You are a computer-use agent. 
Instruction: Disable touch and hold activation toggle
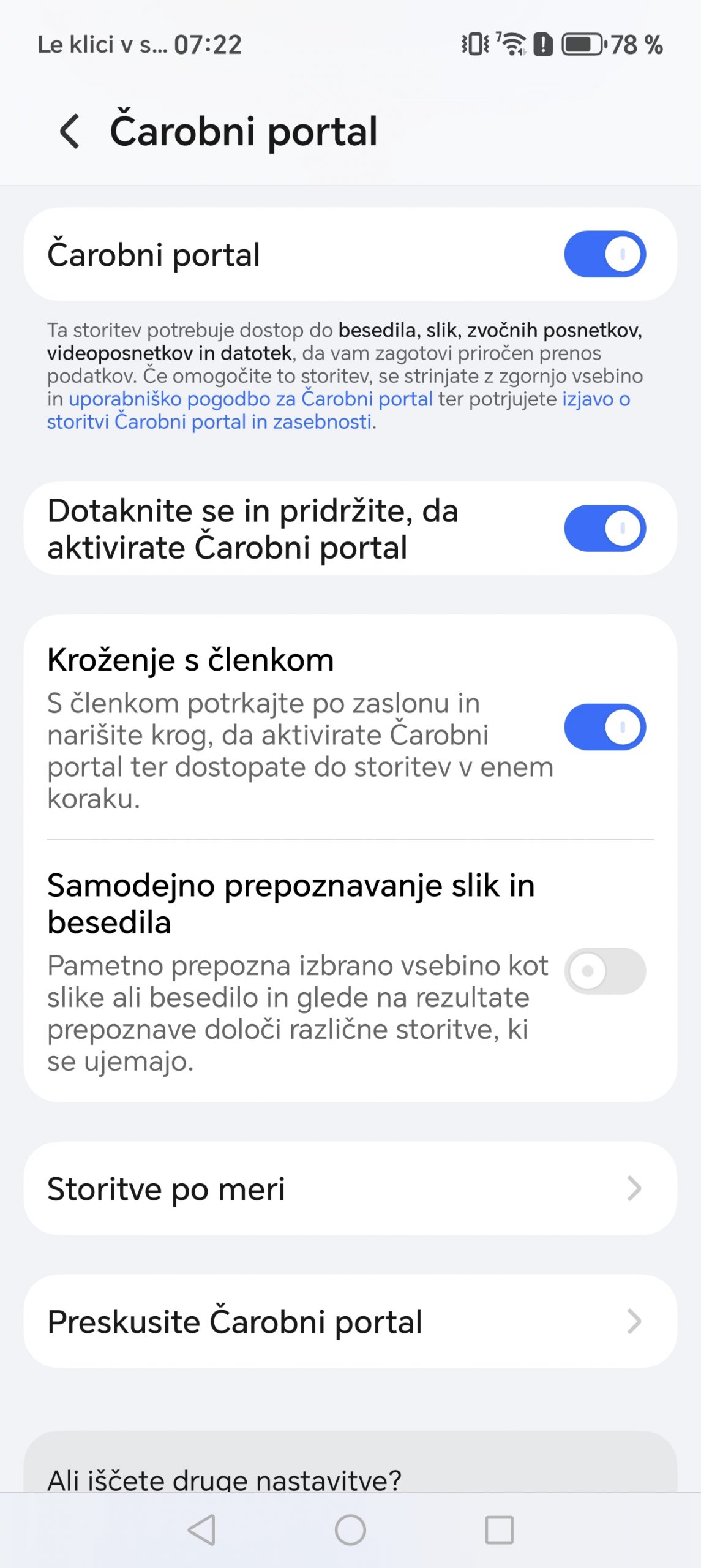point(604,528)
